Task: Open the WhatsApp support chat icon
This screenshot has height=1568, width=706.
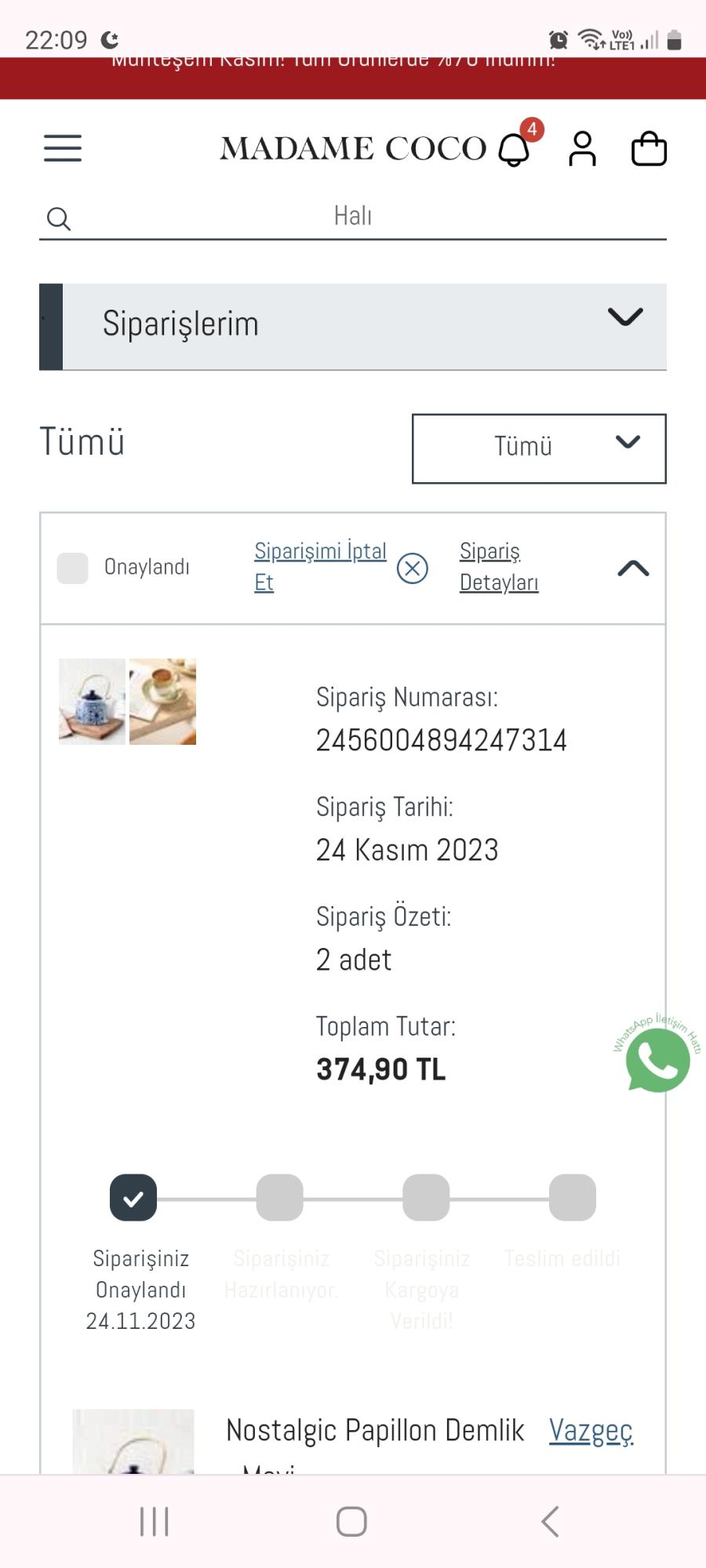Action: click(x=659, y=1061)
